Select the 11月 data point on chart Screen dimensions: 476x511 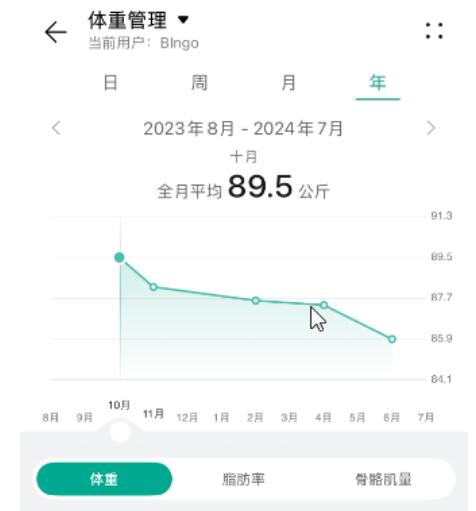coord(153,287)
